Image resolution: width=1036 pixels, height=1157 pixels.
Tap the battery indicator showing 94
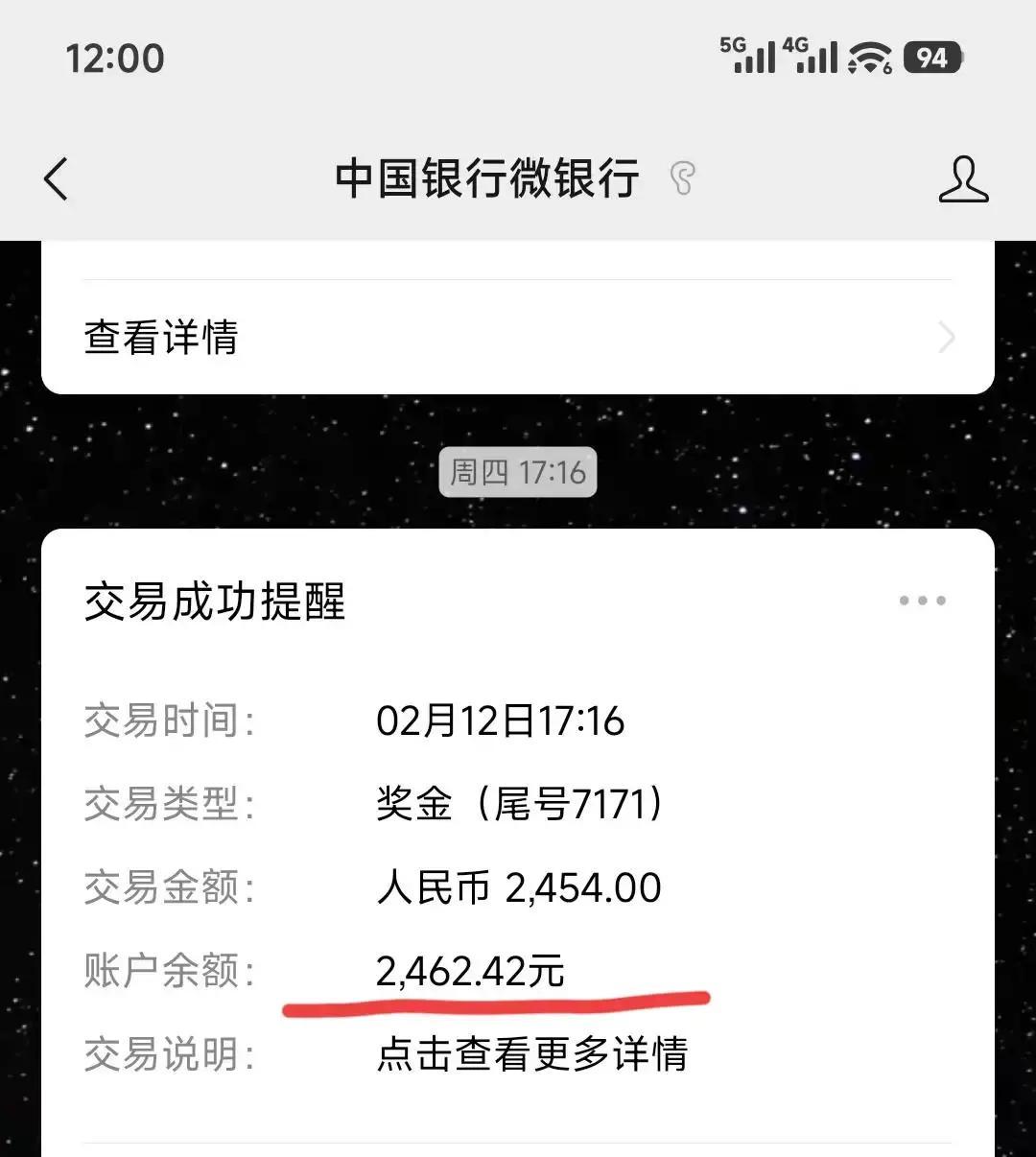(928, 58)
